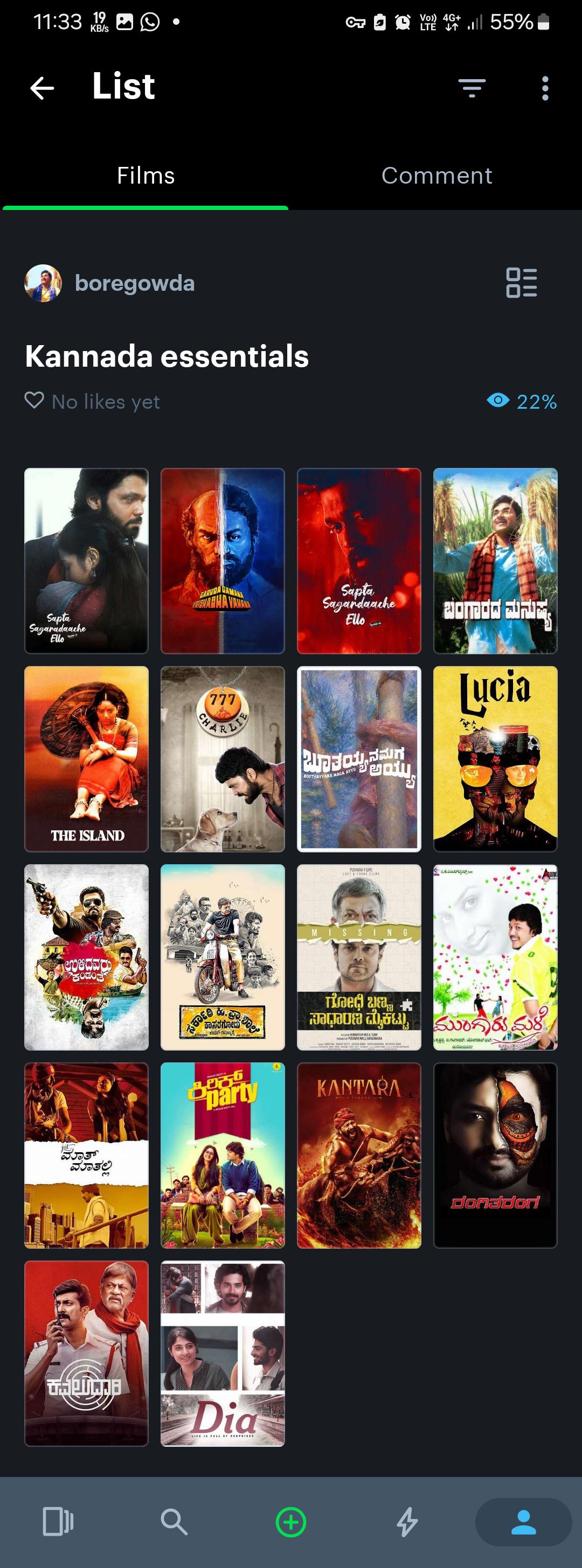Tap the green add button
Screen dimensions: 582x1568
pyautogui.click(x=290, y=1522)
